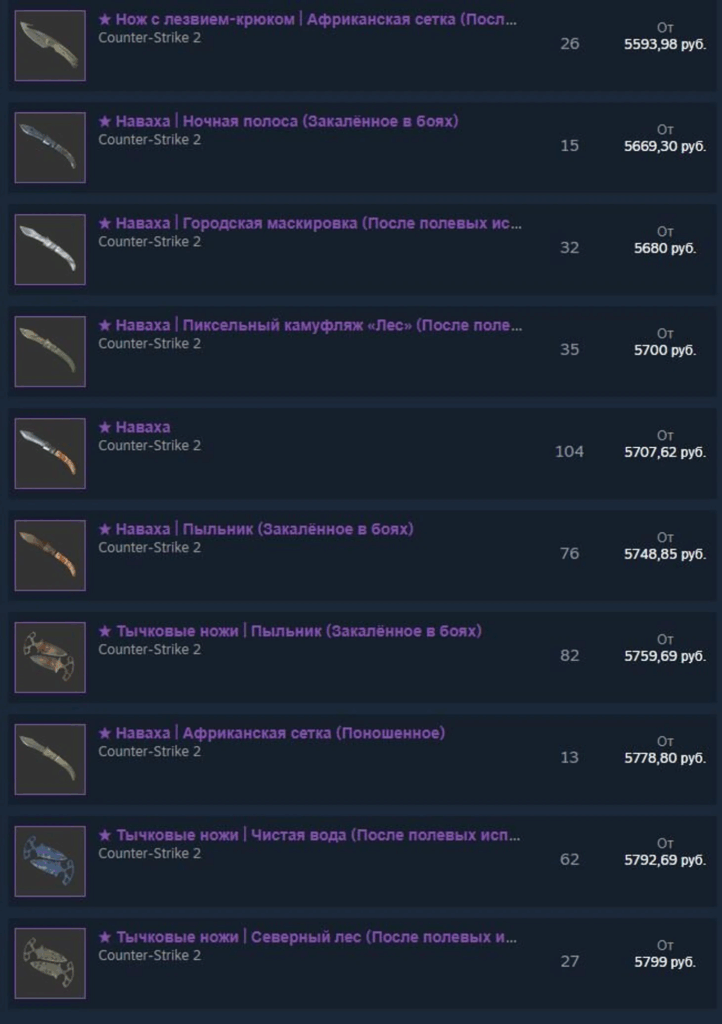722x1024 pixels.
Task: View Наваха Пыльник (Закалённое в боях)
Action: click(x=256, y=529)
